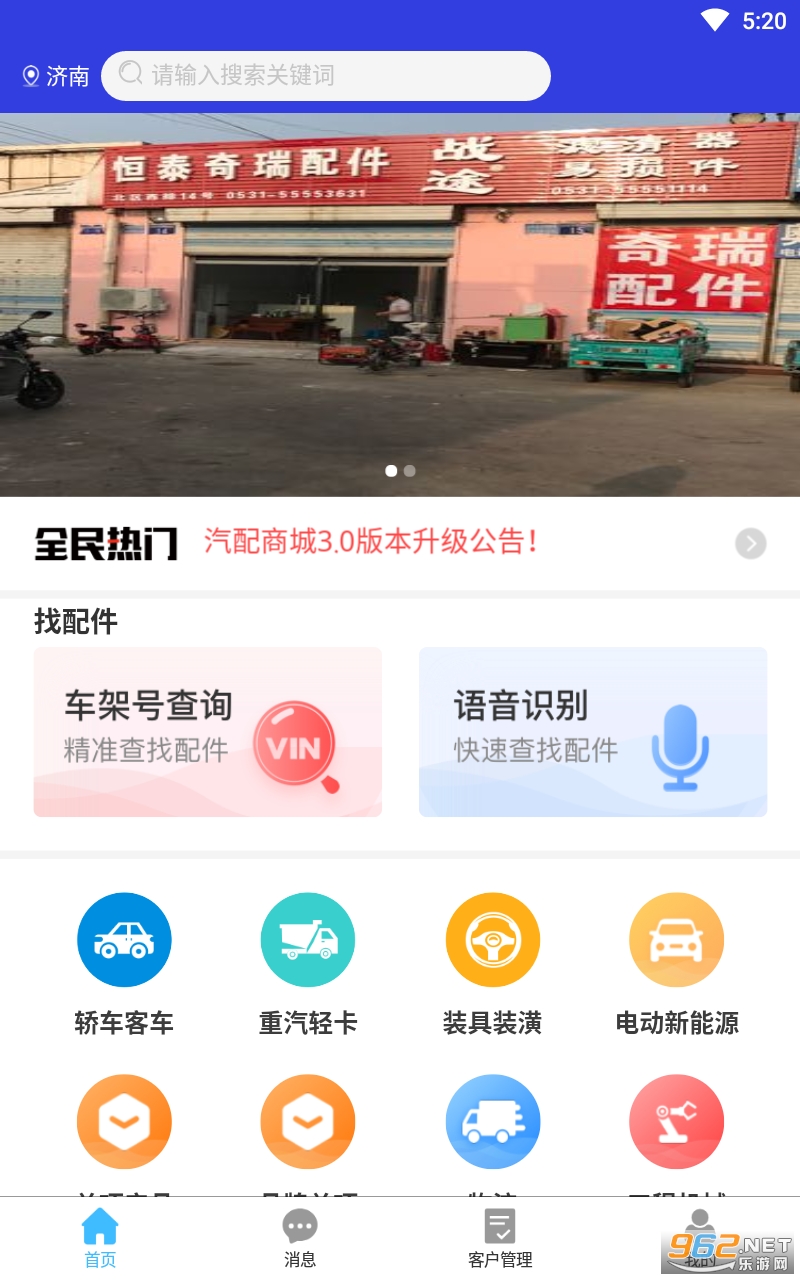Tap the 装具装潢 steering wheel icon

[x=492, y=940]
